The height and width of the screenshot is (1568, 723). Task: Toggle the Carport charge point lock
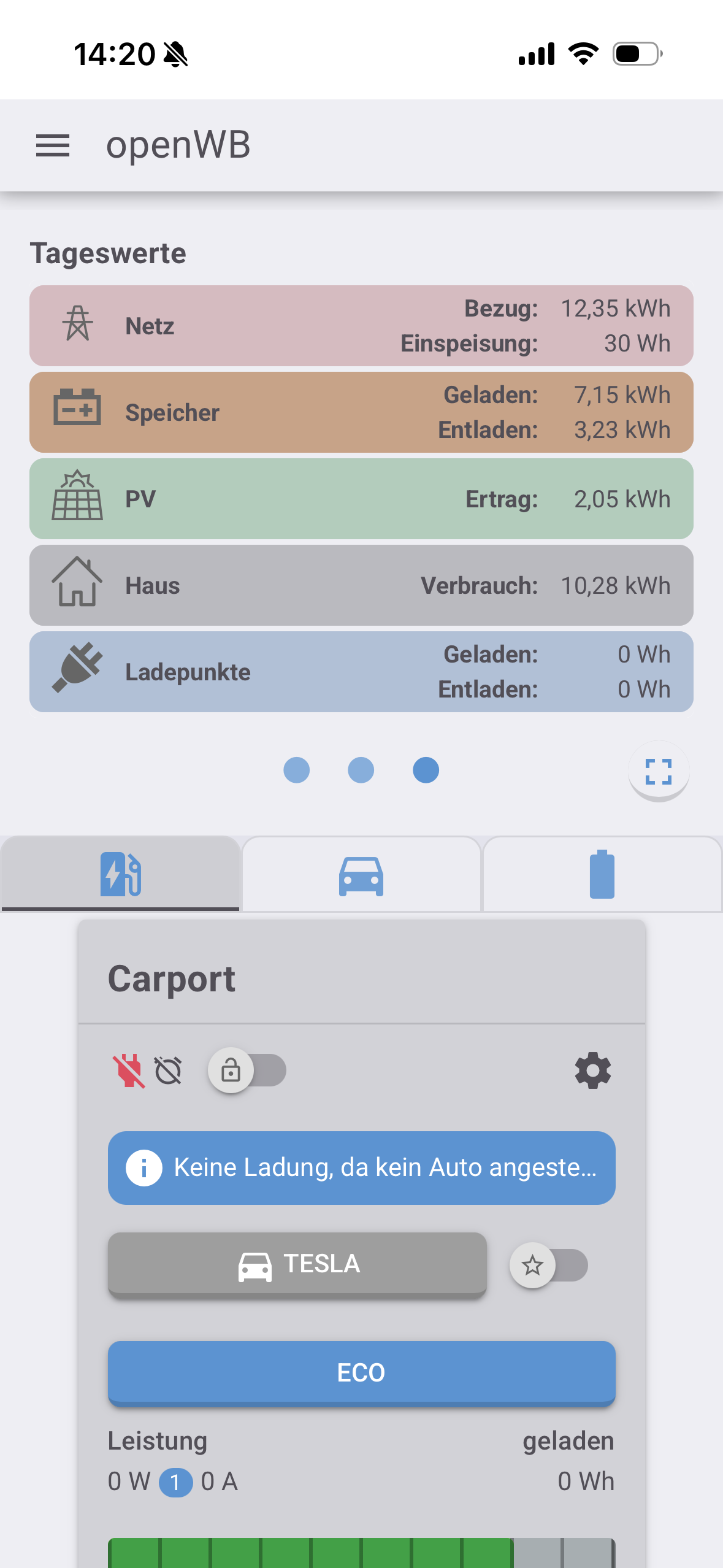(247, 1070)
